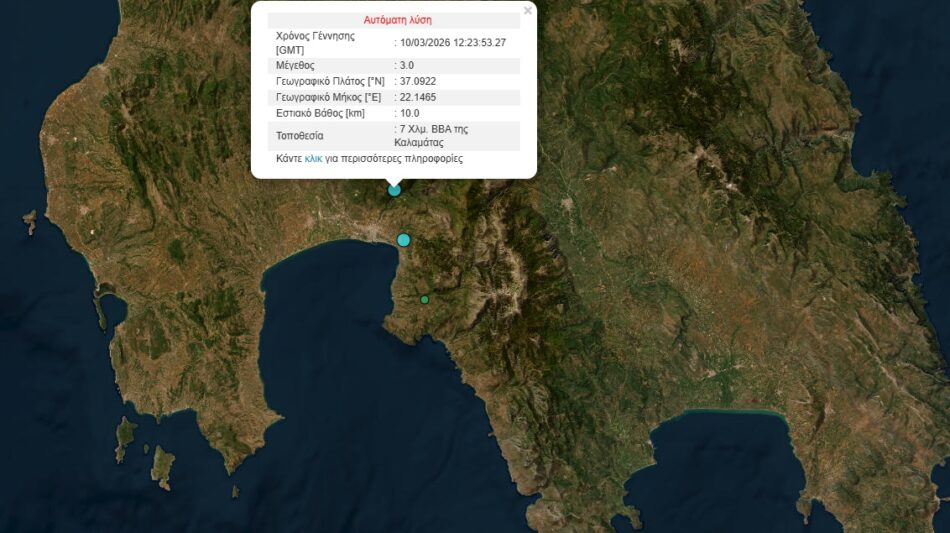The width and height of the screenshot is (950, 533).
Task: Open the "κλικ" link for more information
Action: click(x=313, y=158)
